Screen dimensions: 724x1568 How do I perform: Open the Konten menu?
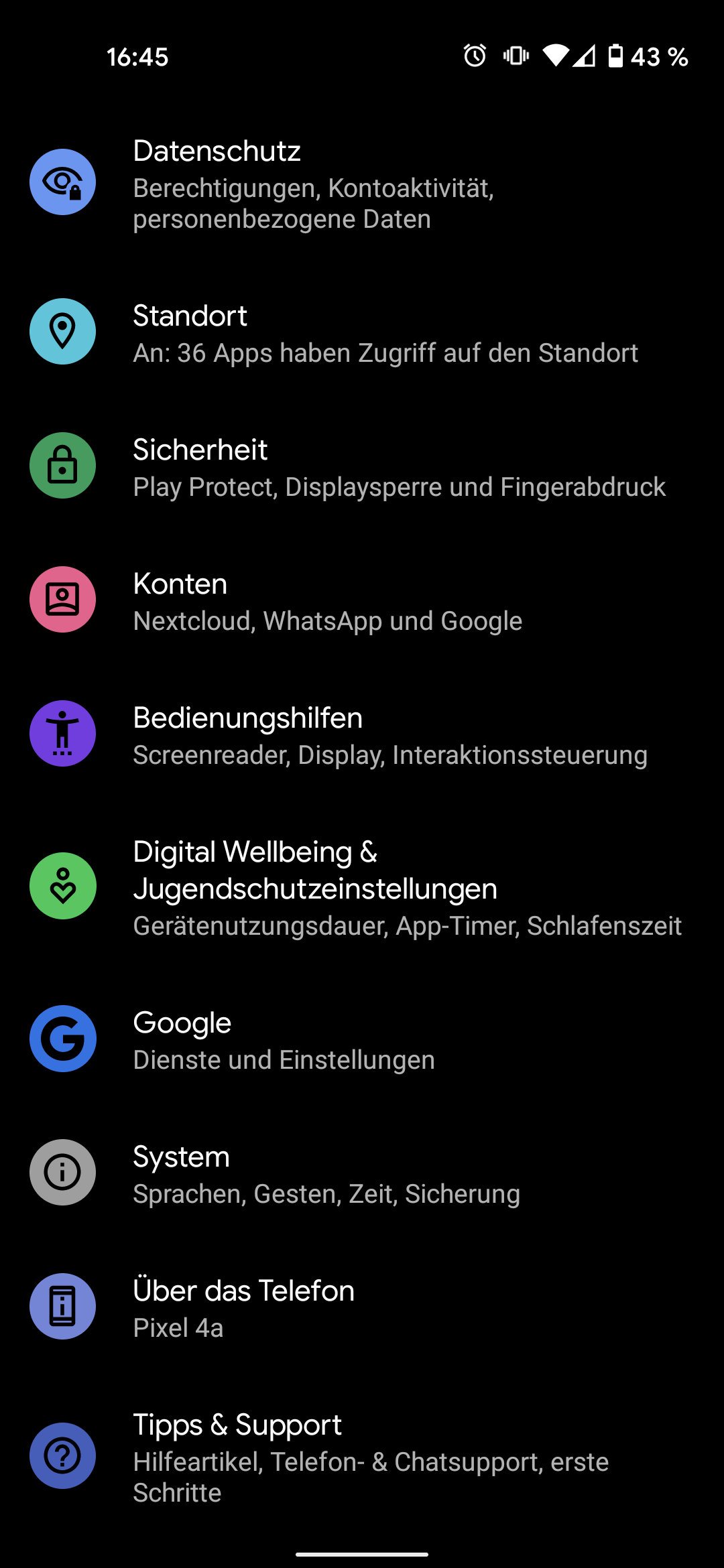(362, 601)
